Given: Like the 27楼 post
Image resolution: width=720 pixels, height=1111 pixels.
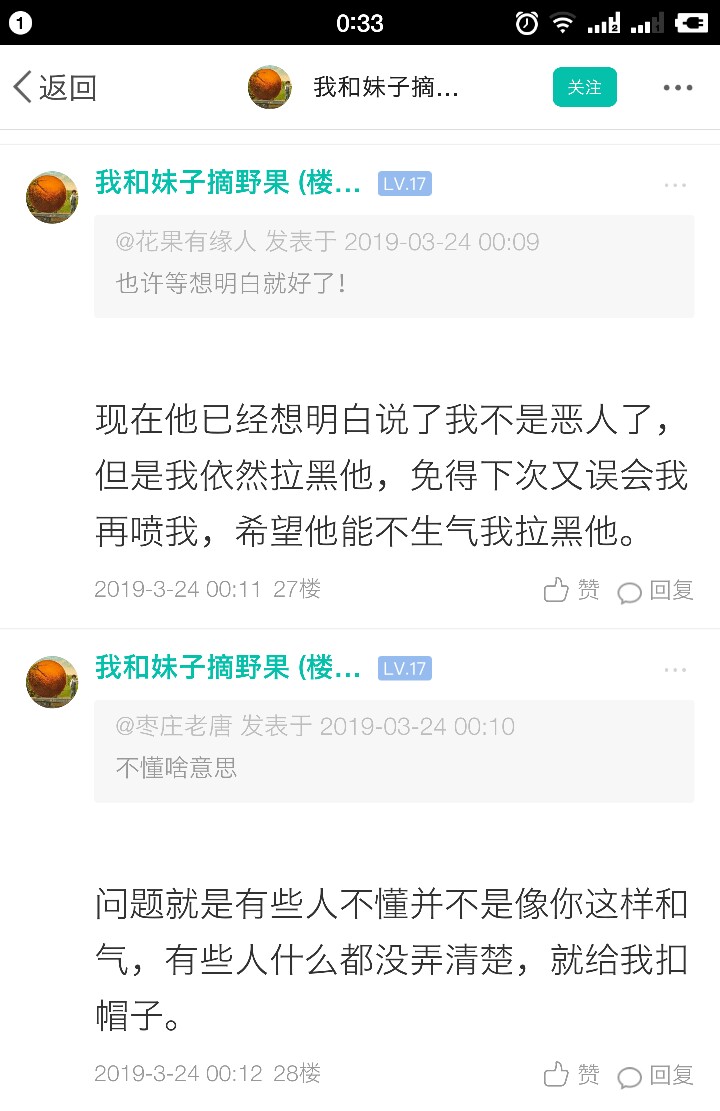Looking at the screenshot, I should click(571, 590).
